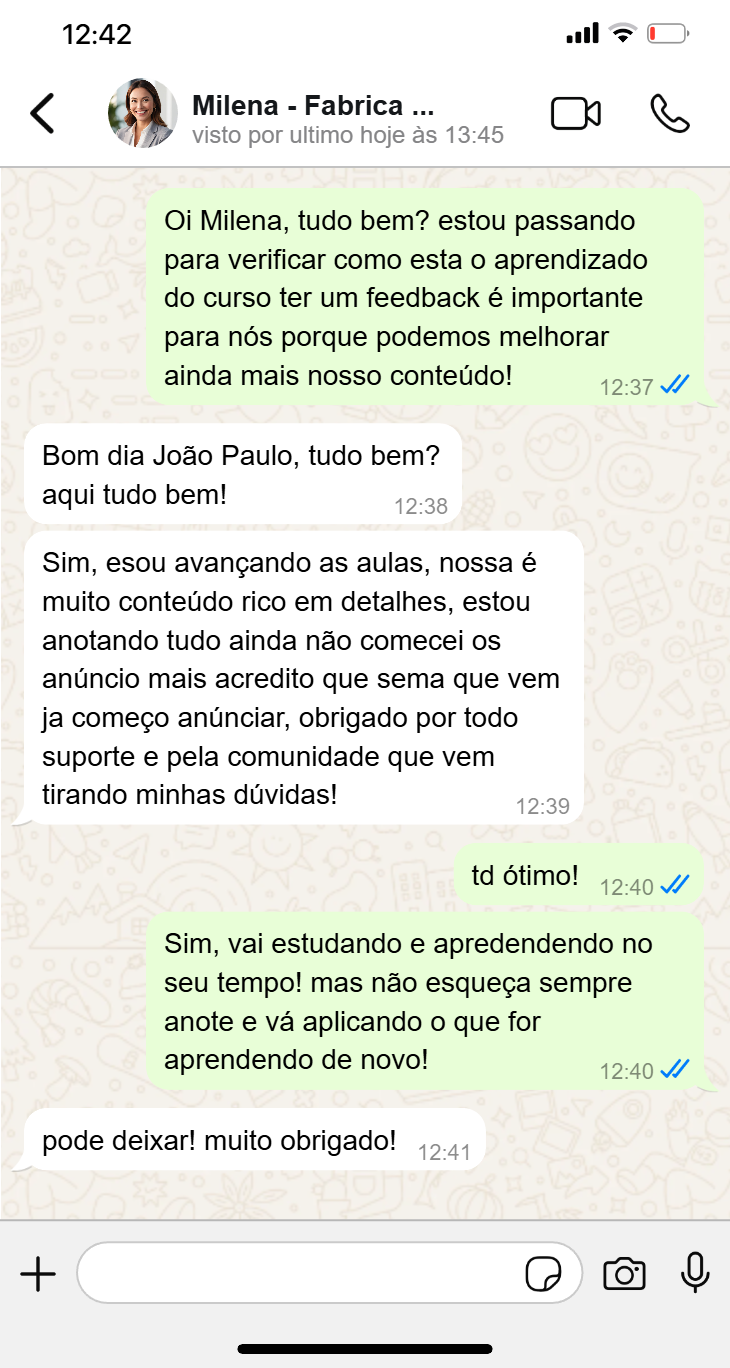Focus the message text field
This screenshot has height=1368, width=730.
(300, 1274)
